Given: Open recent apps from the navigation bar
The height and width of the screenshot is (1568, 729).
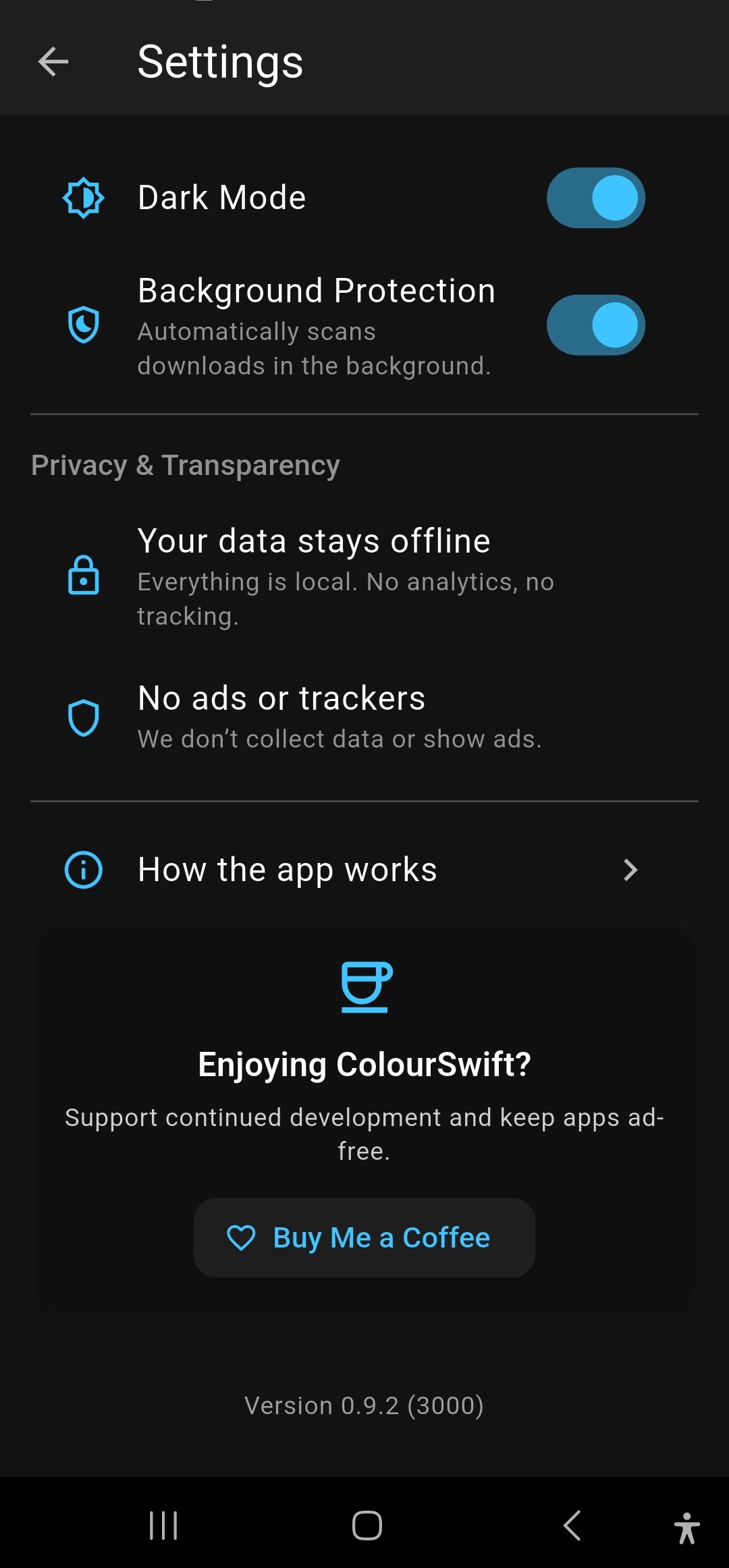Looking at the screenshot, I should click(163, 1525).
